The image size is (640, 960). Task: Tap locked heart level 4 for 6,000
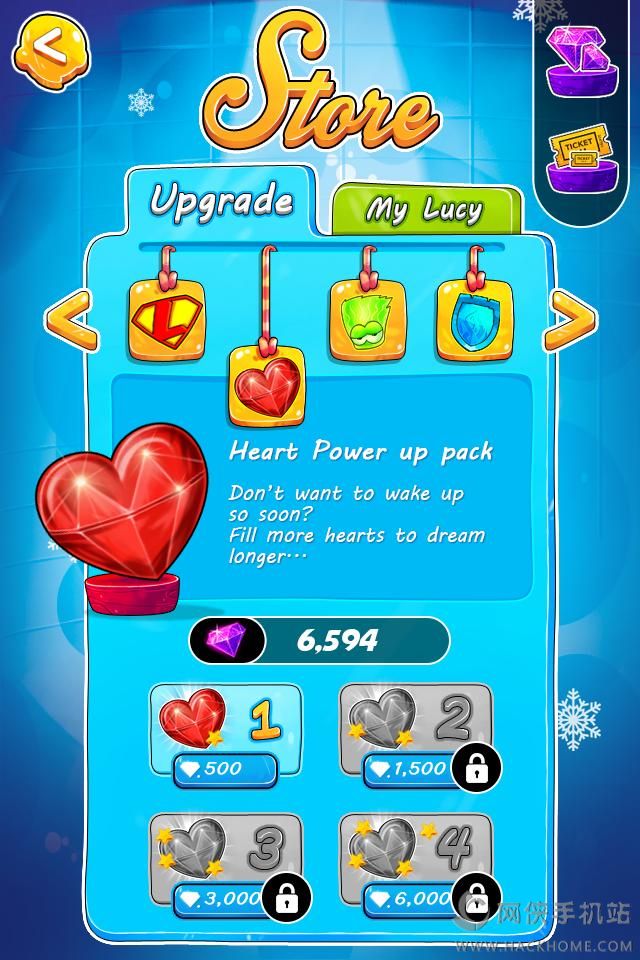point(414,898)
